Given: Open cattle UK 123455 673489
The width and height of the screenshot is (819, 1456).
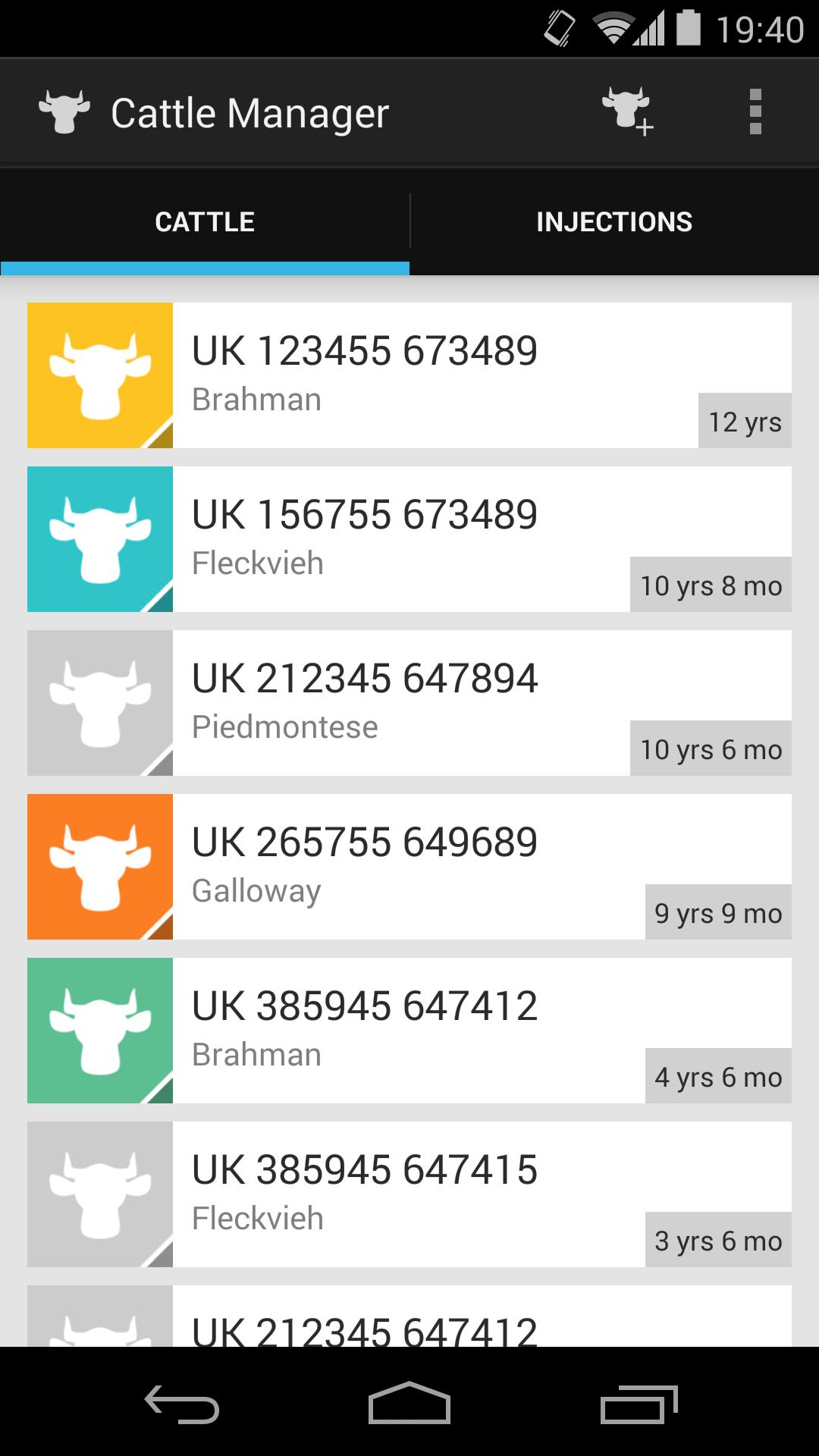Looking at the screenshot, I should coord(409,375).
